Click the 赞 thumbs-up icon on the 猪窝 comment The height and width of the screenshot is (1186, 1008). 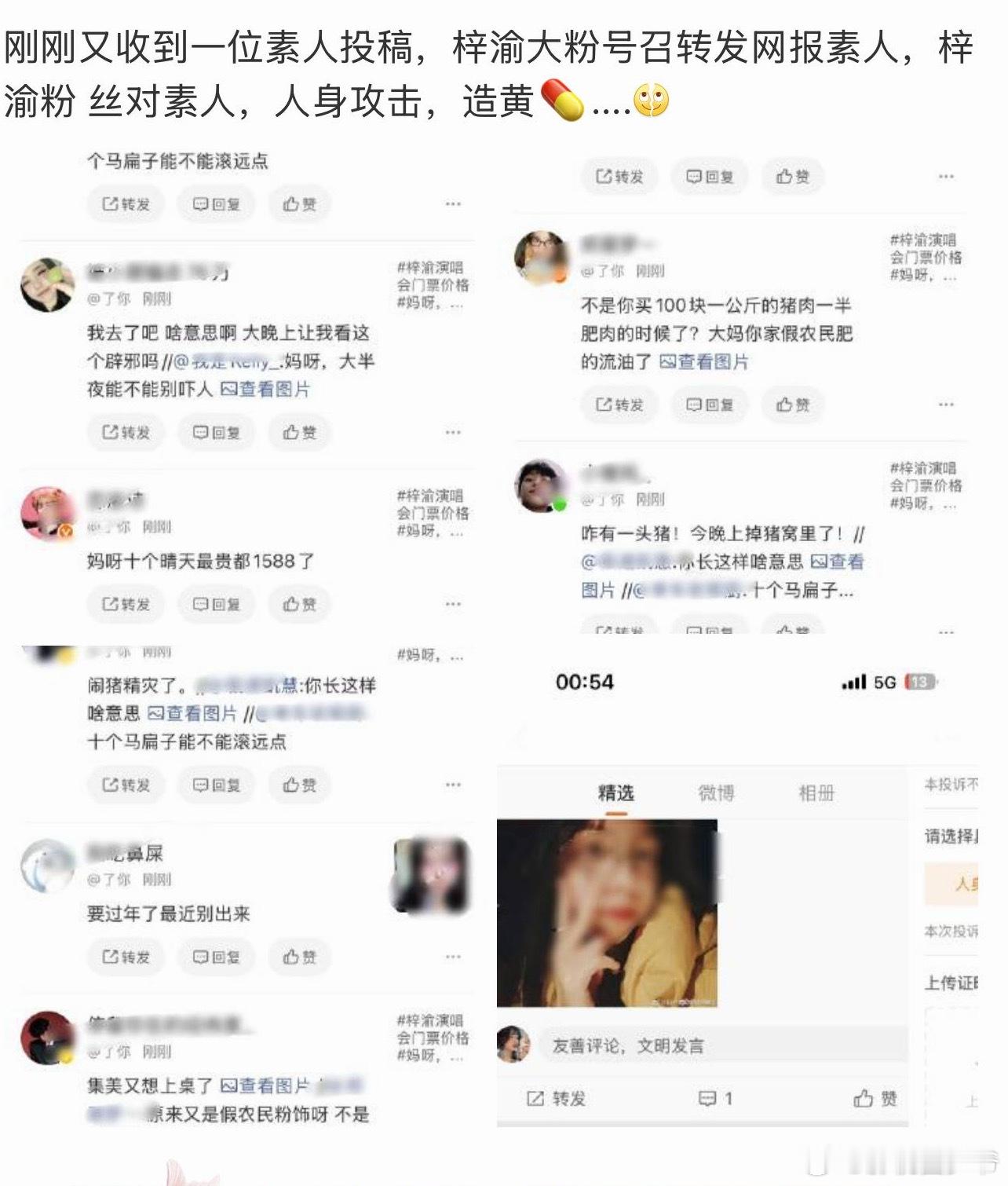791,630
